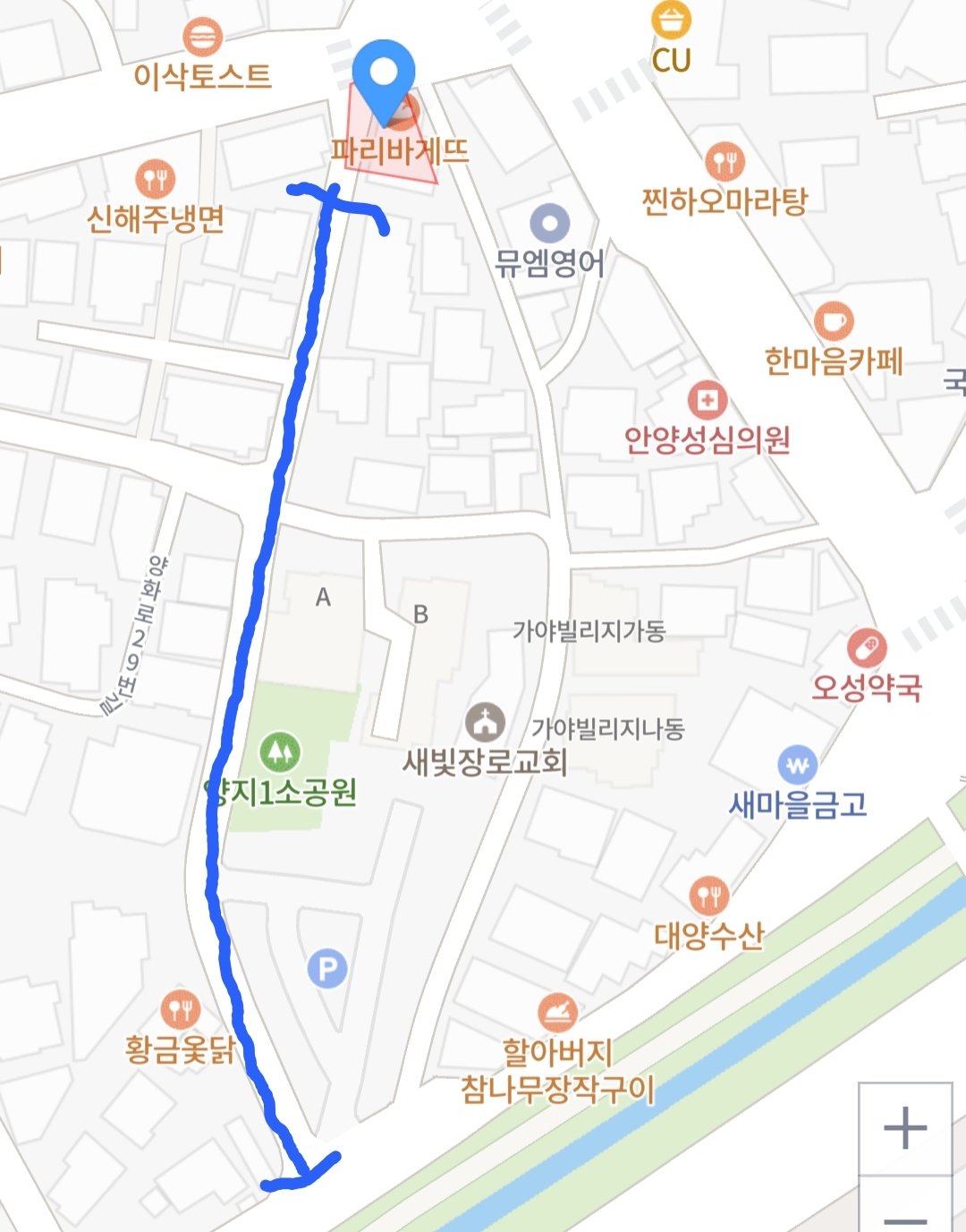Click the CU convenience store basket icon

670,19
